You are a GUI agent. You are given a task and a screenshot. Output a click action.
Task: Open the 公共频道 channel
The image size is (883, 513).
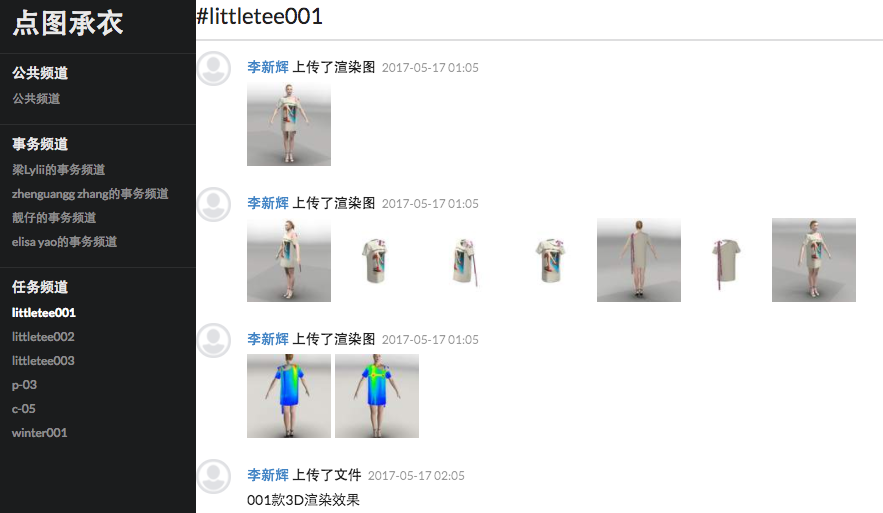click(36, 98)
